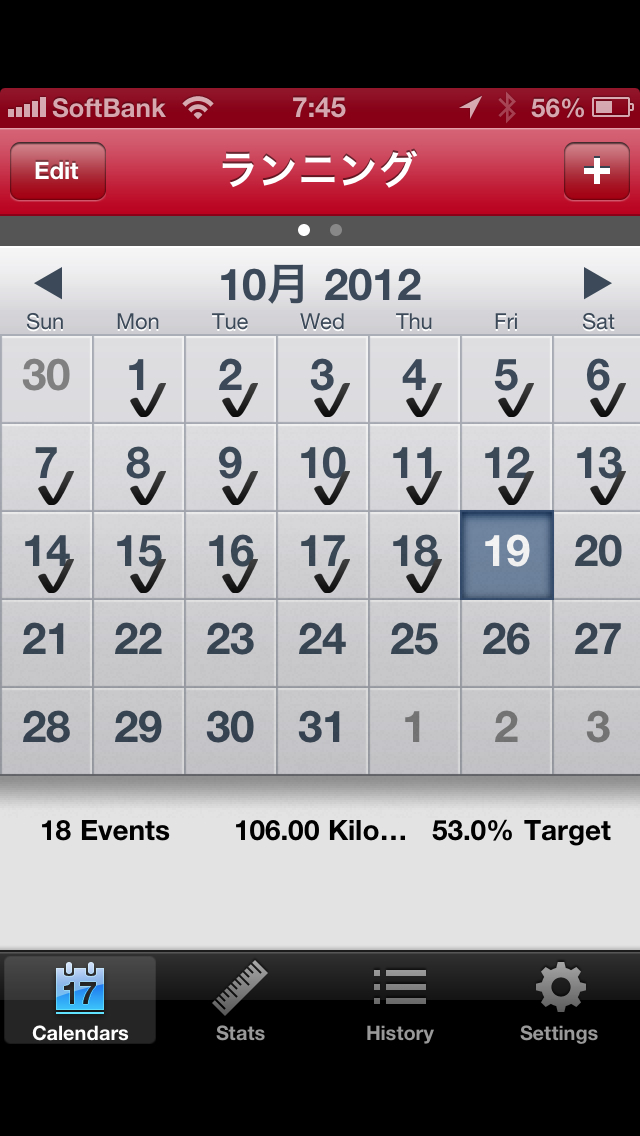Select October 31 on the calendar

(322, 731)
